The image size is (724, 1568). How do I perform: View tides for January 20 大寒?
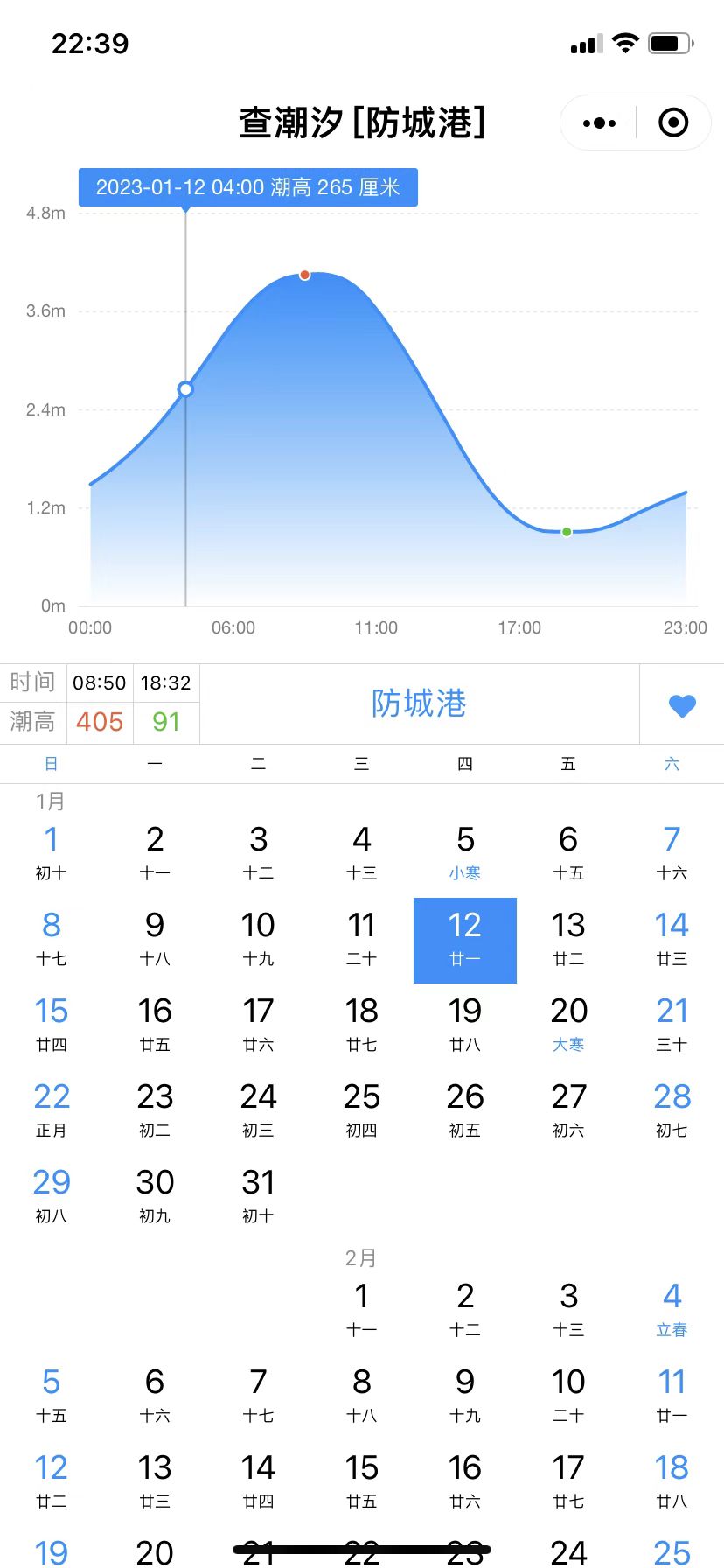click(568, 1023)
